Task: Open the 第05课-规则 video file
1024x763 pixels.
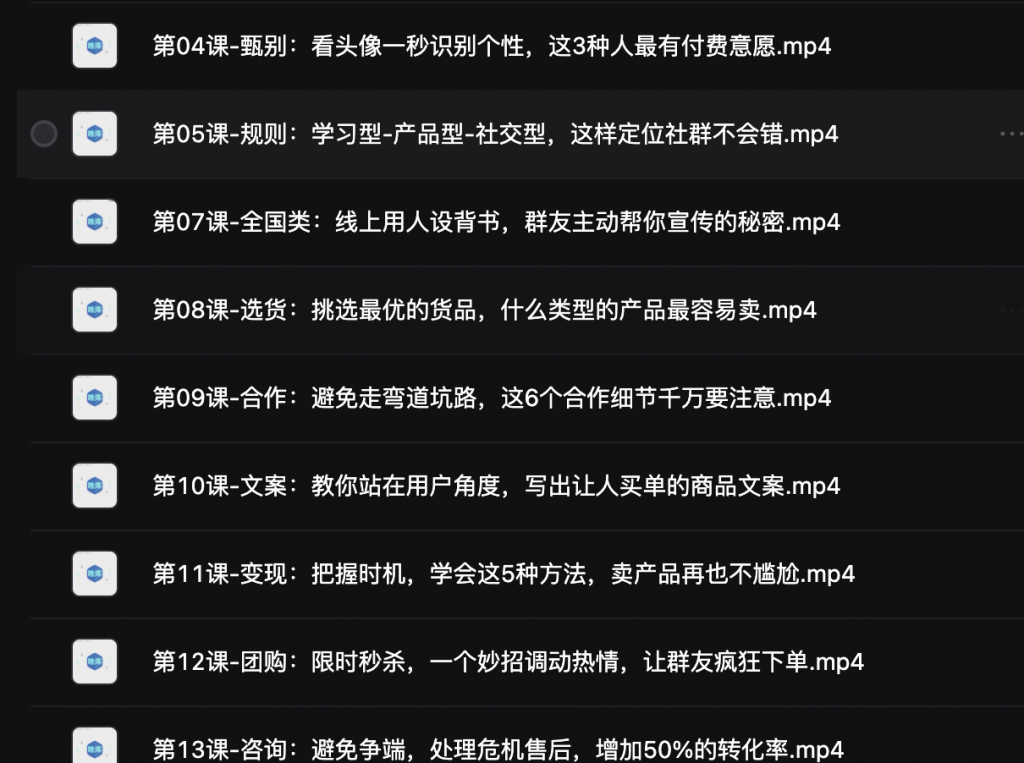Action: click(495, 134)
